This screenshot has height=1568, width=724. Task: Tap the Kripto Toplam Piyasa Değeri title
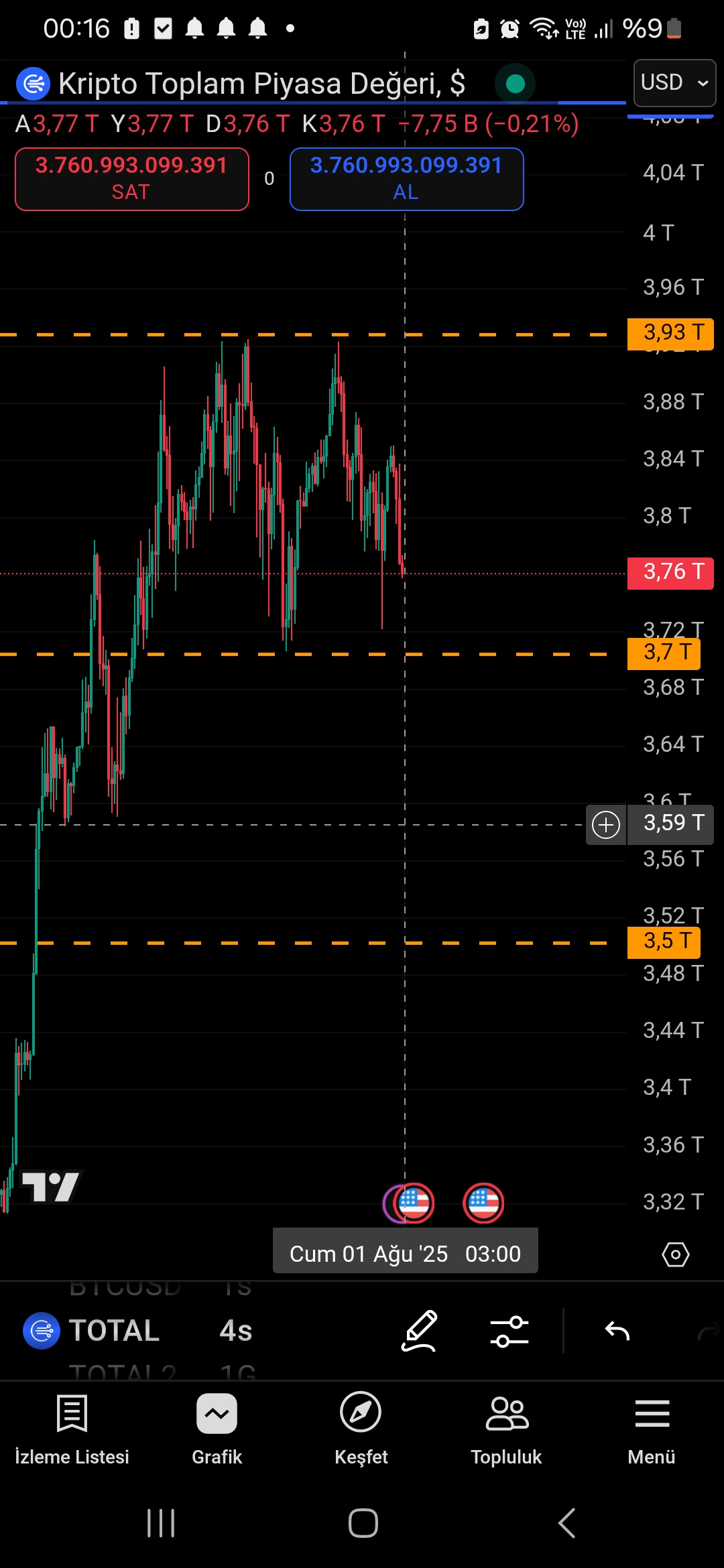[x=261, y=84]
